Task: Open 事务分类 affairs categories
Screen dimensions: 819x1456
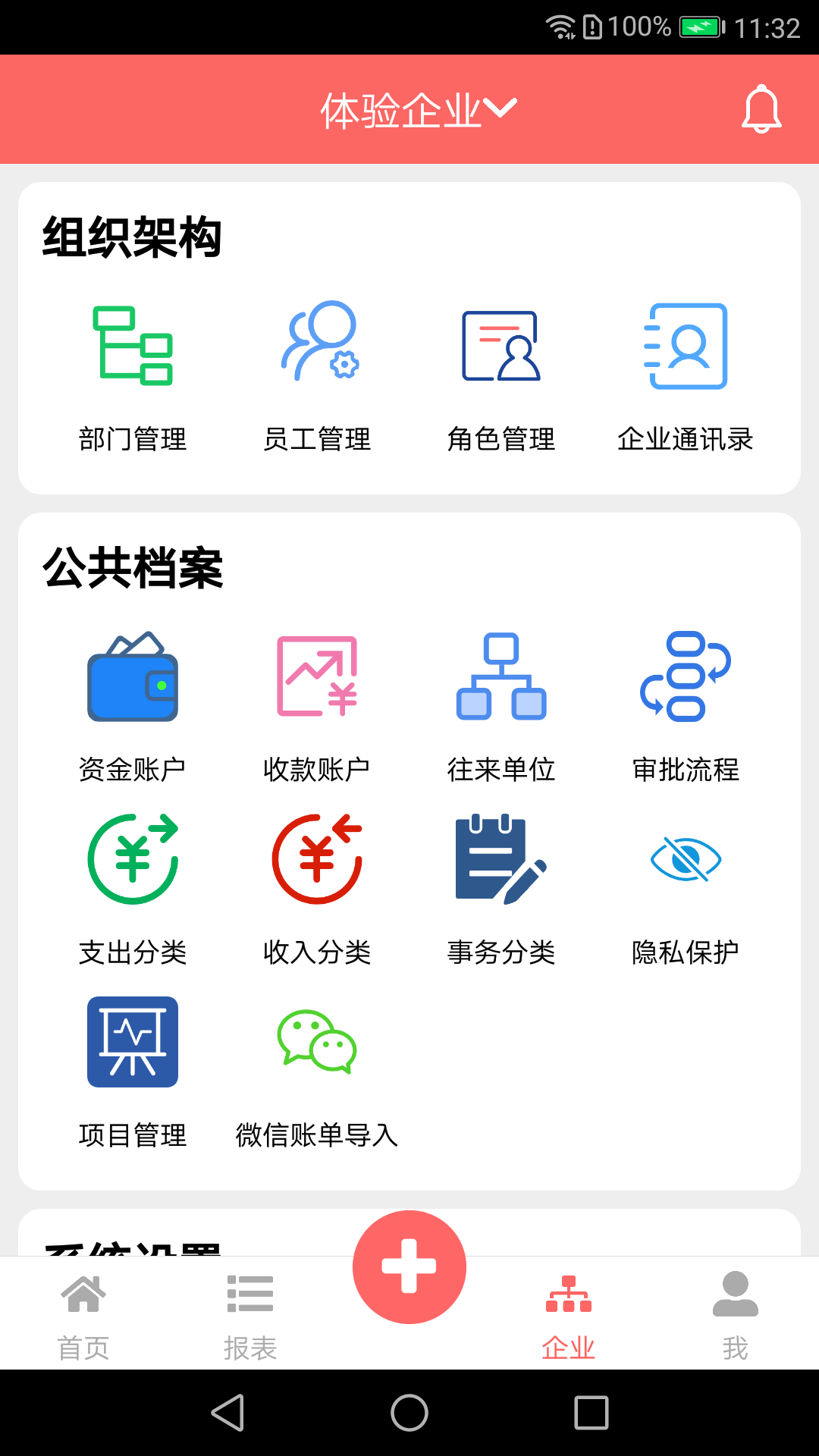Action: click(x=501, y=889)
